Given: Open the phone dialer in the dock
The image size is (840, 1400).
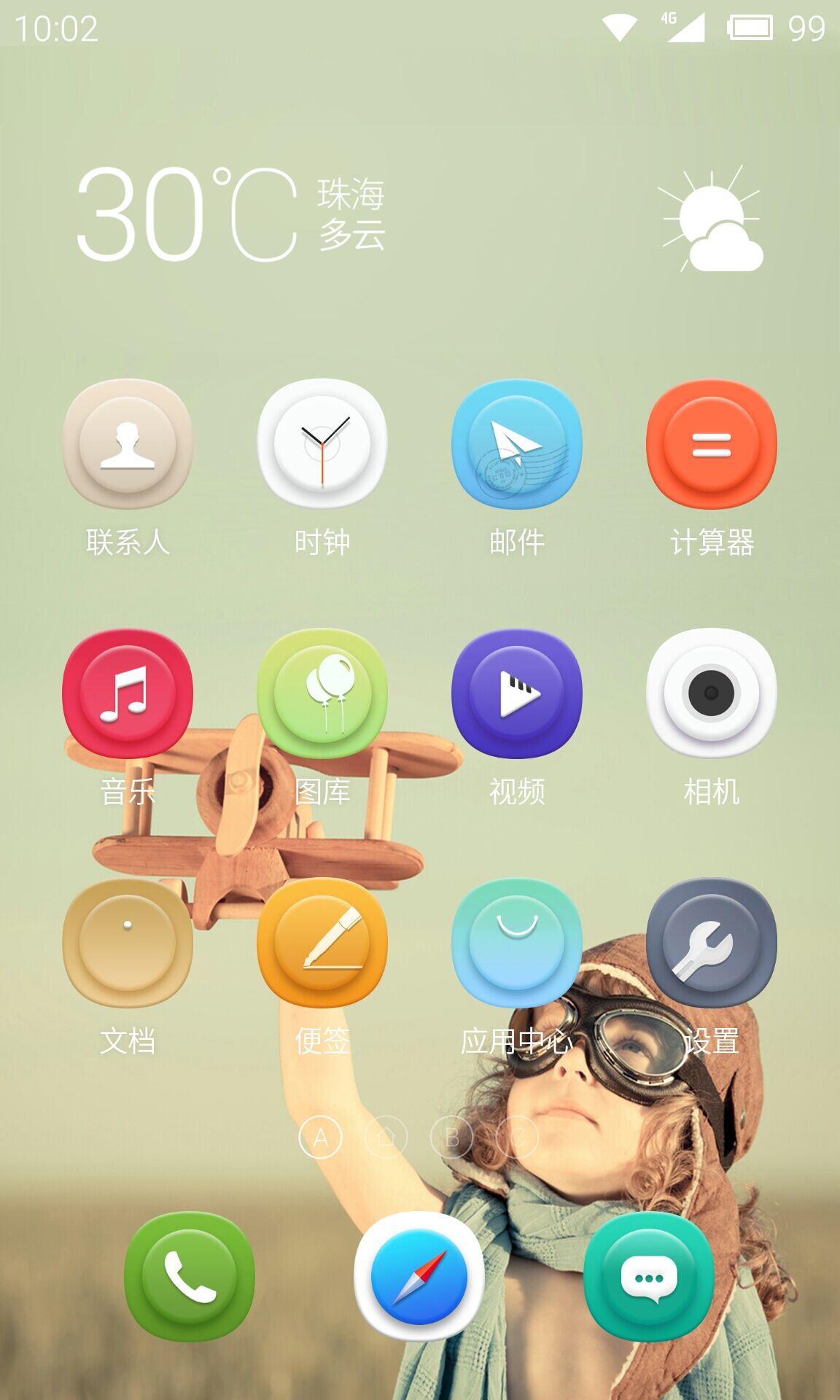Looking at the screenshot, I should (190, 1276).
